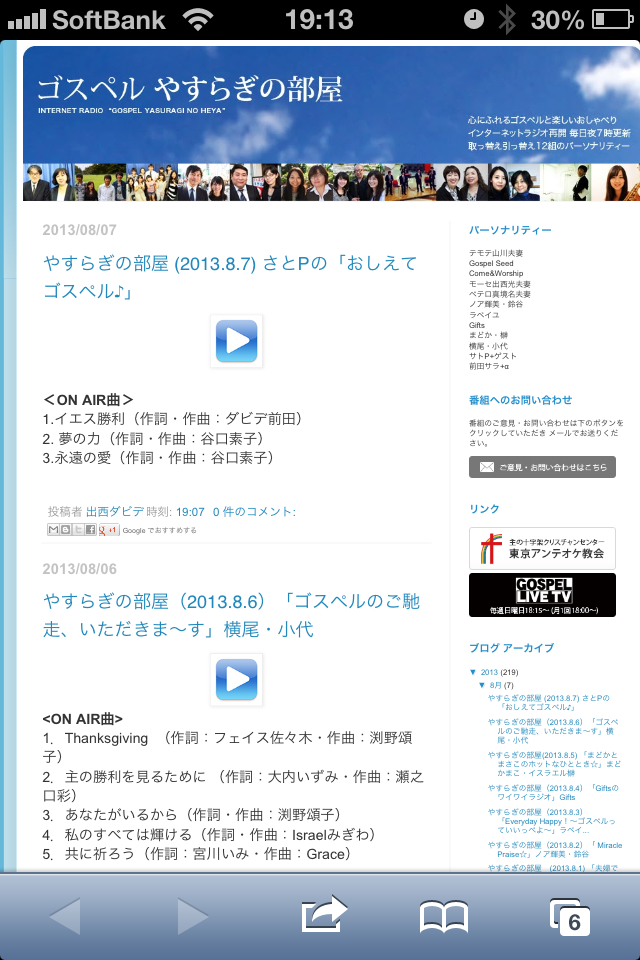Image resolution: width=640 pixels, height=960 pixels.
Task: Open Safari bookmarks
Action: click(x=444, y=916)
